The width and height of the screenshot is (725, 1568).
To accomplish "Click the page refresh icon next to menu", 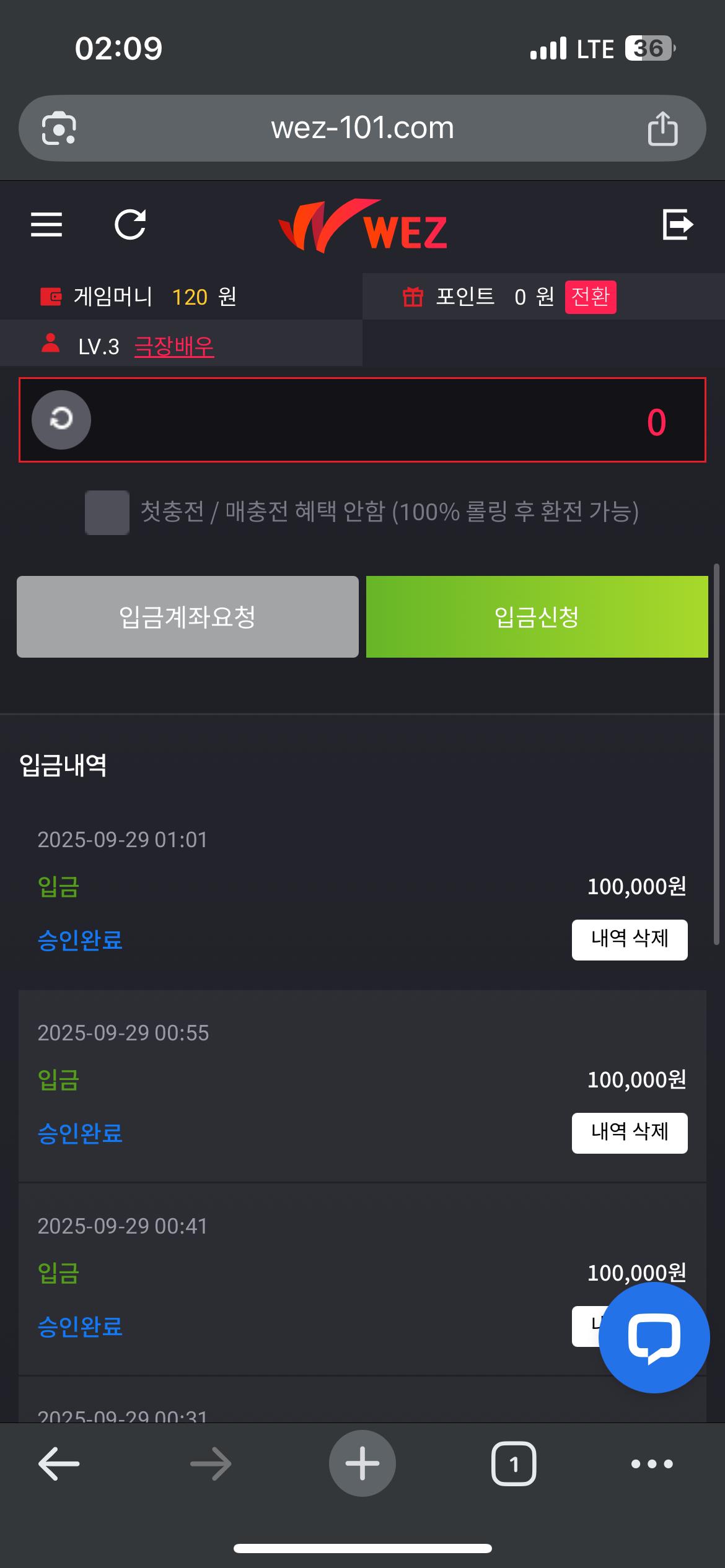I will coord(131,225).
